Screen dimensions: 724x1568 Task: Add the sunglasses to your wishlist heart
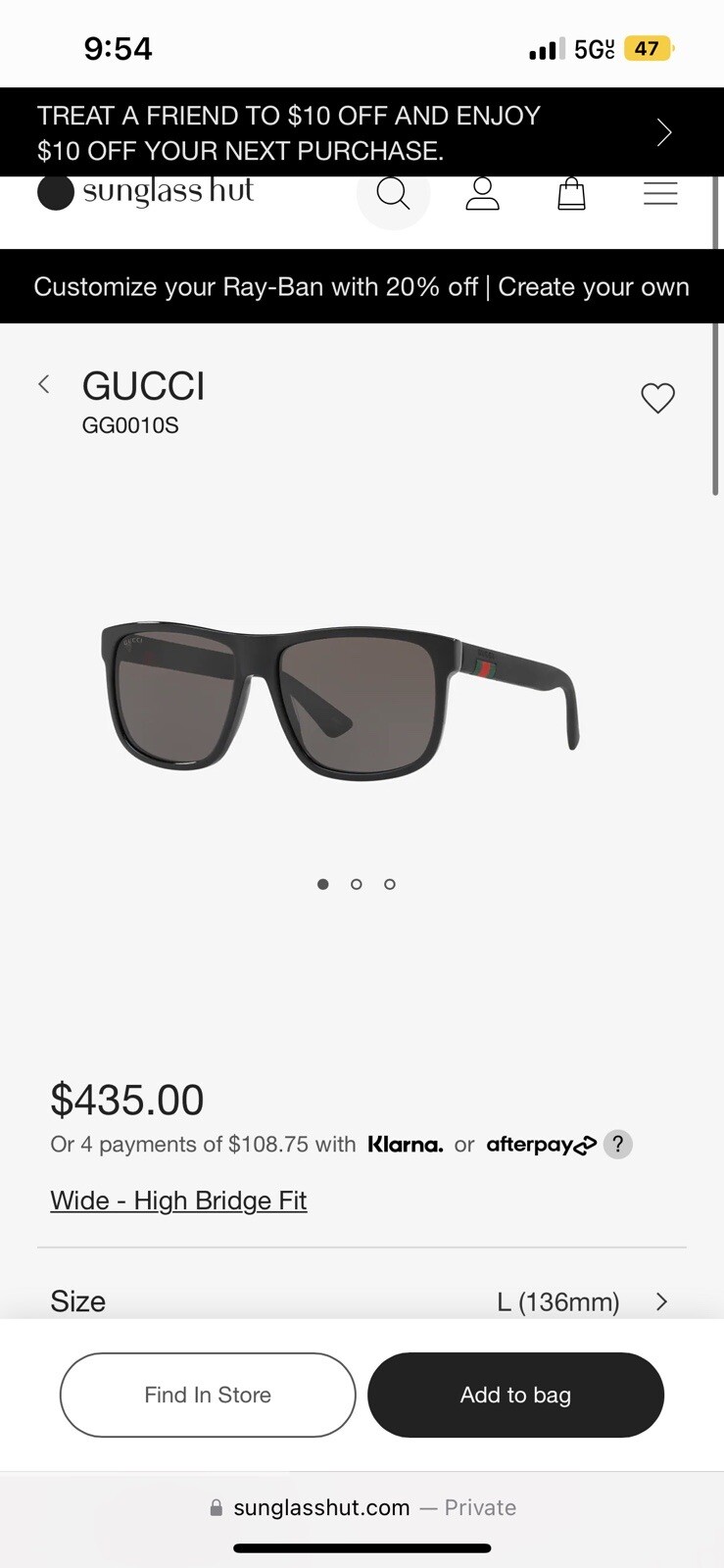(657, 398)
